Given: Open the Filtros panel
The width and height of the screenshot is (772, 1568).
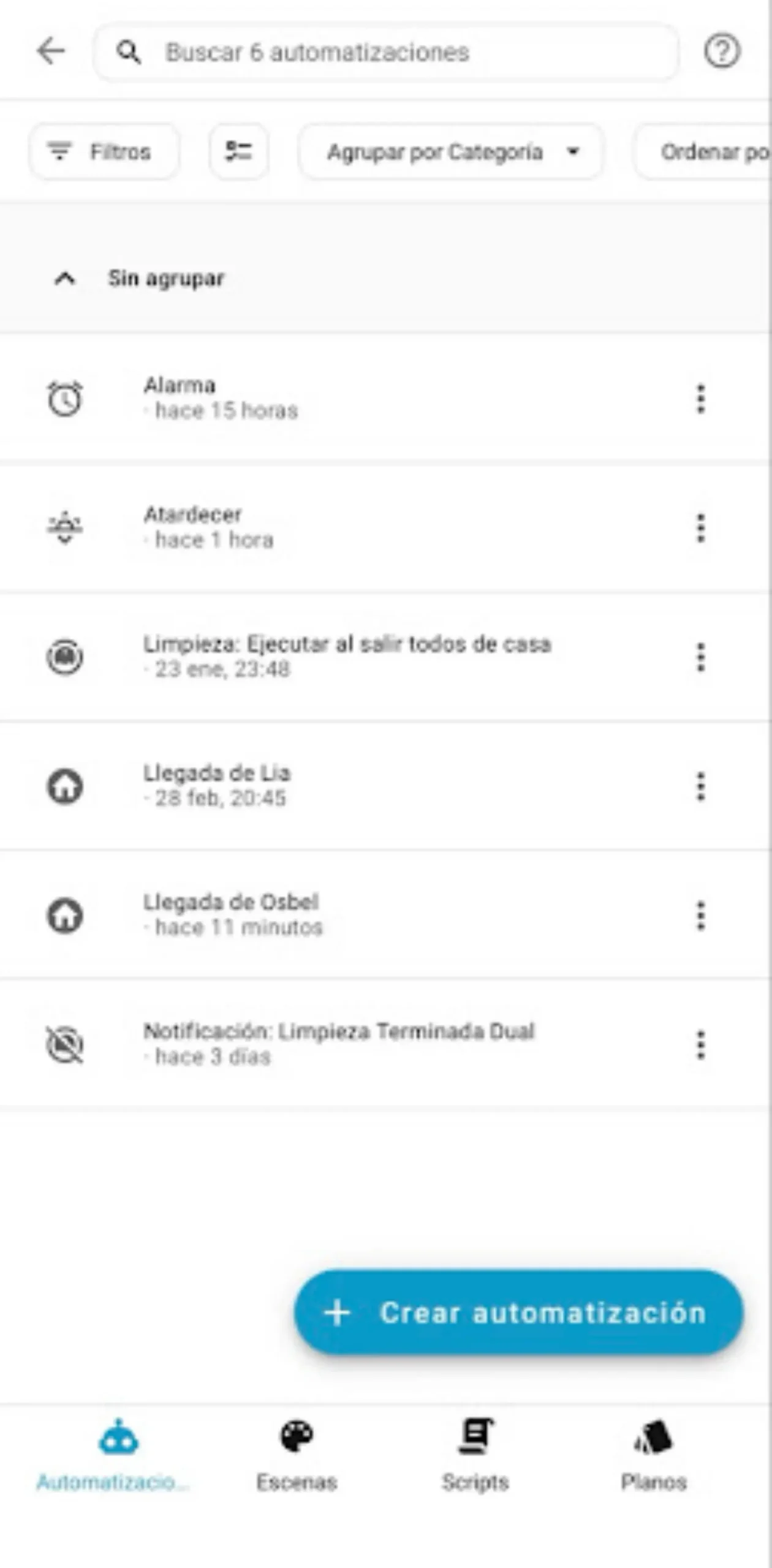Looking at the screenshot, I should pos(104,151).
